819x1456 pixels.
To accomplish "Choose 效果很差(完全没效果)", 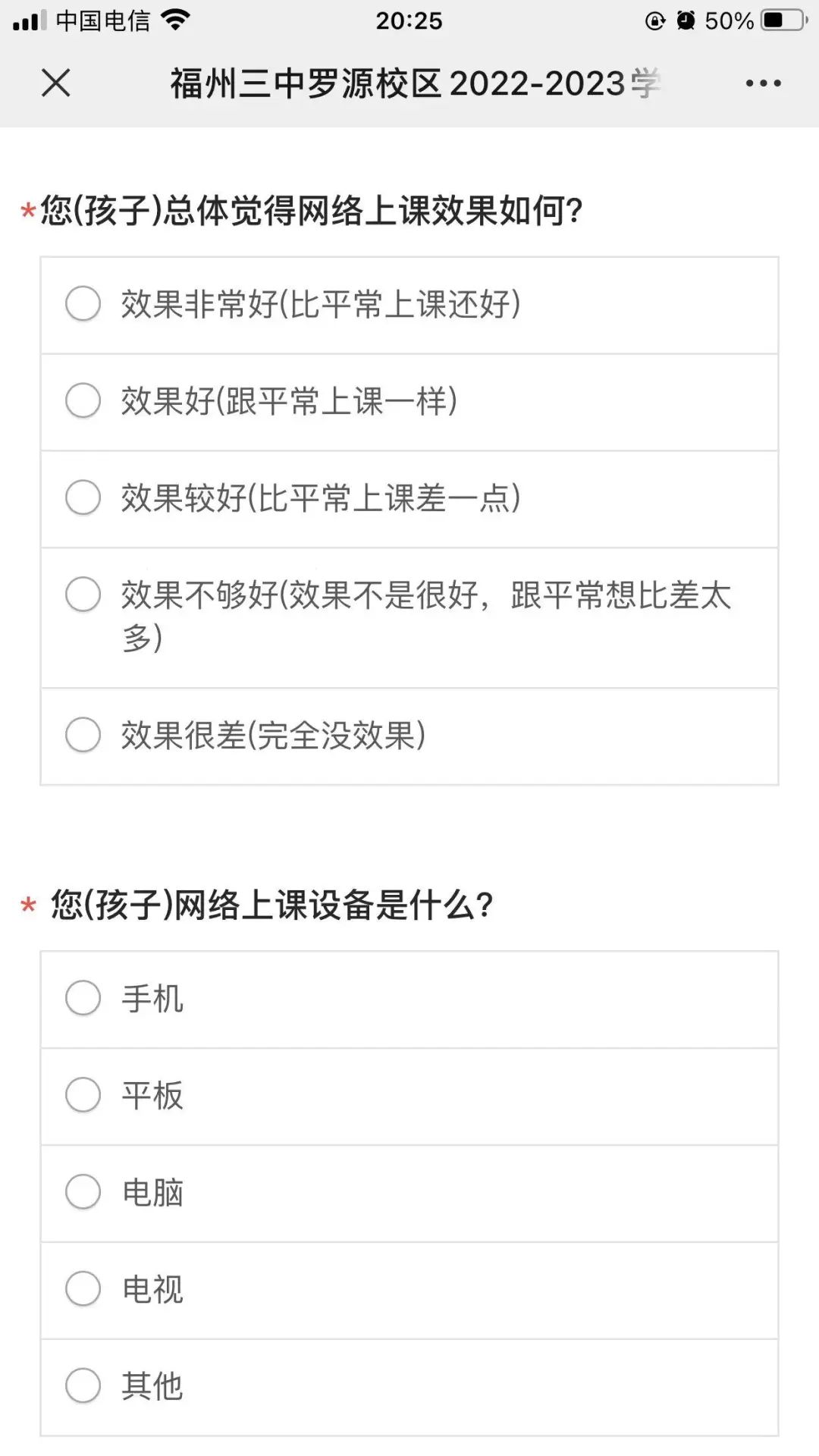I will click(409, 736).
